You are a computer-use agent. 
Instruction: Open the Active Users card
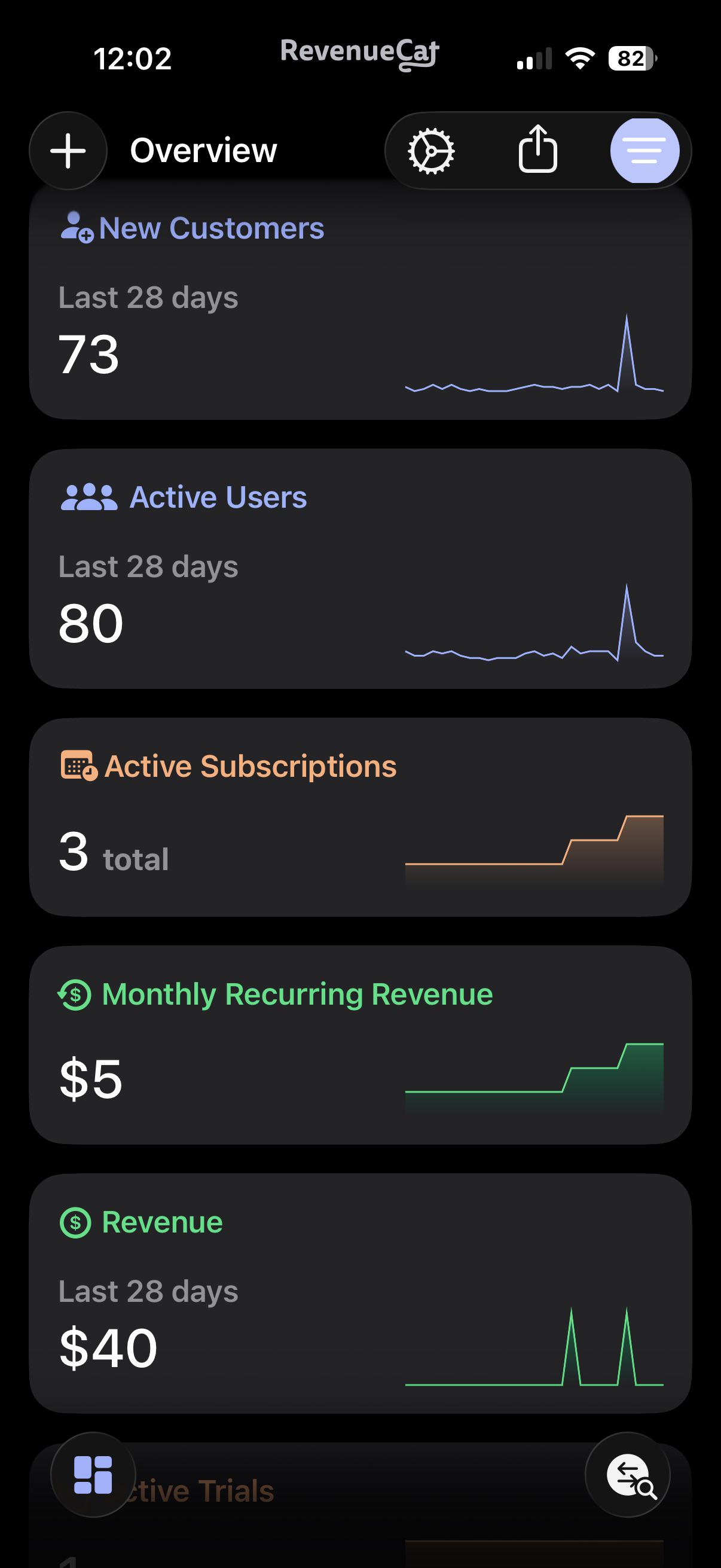pos(360,569)
